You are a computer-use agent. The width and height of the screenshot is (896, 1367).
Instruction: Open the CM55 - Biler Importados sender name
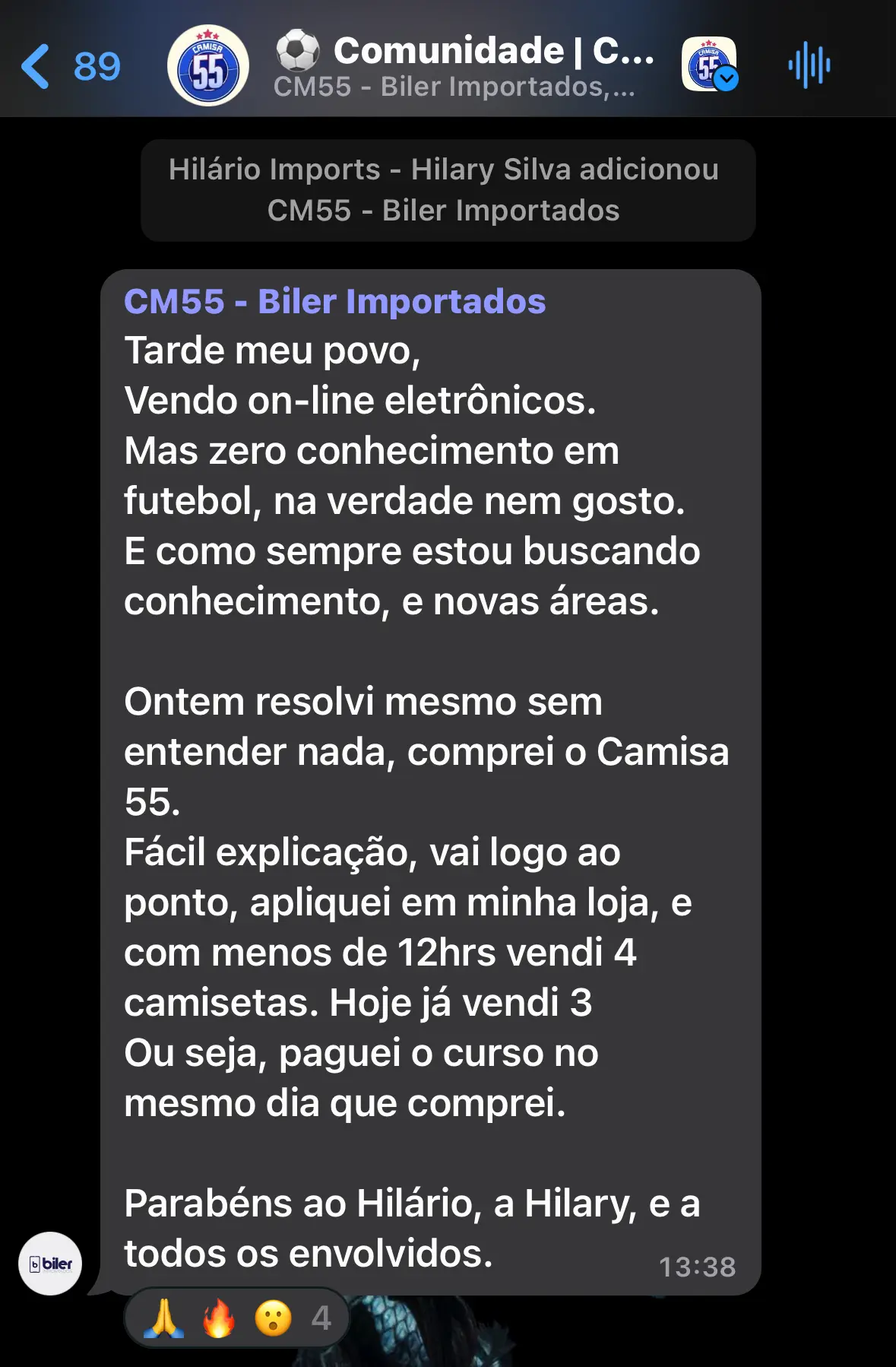334,302
